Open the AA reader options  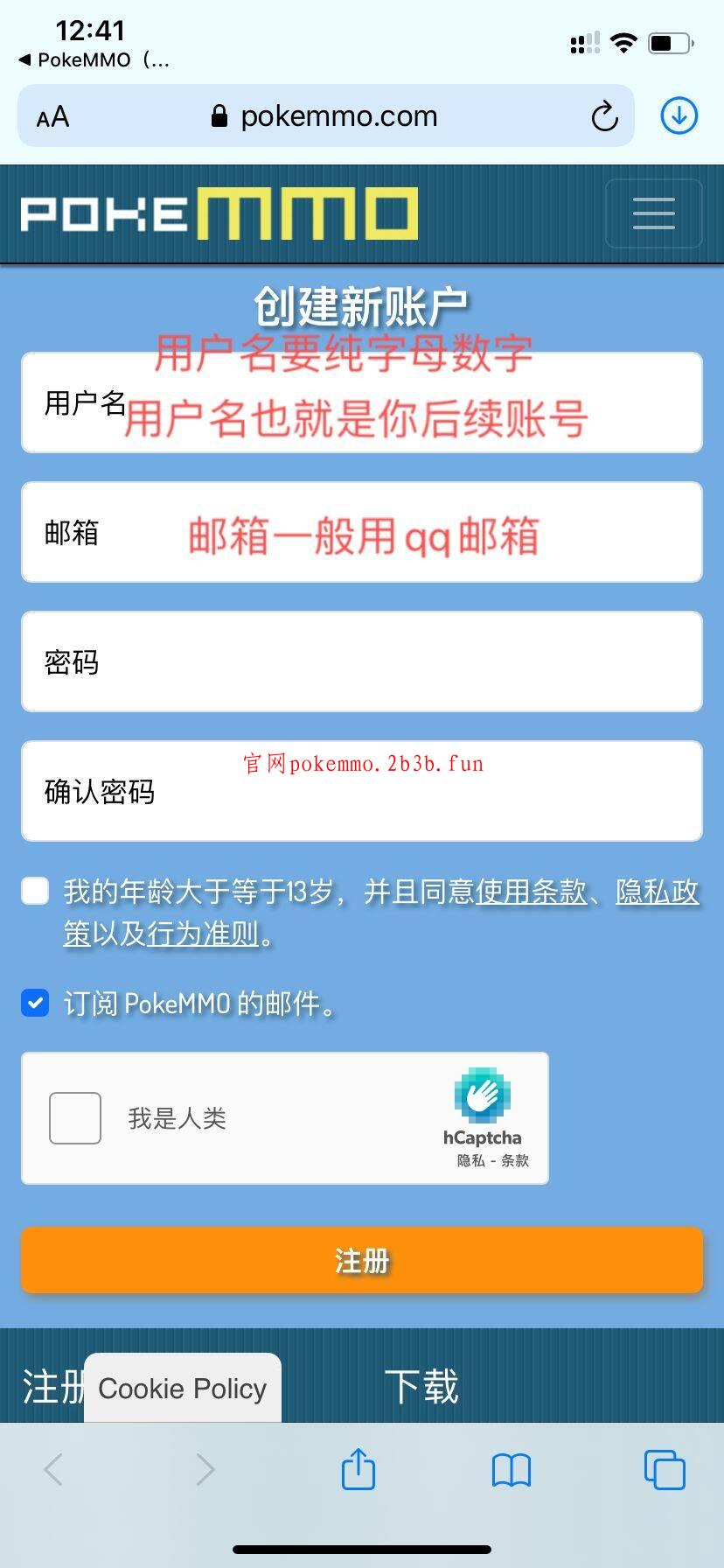(x=52, y=116)
